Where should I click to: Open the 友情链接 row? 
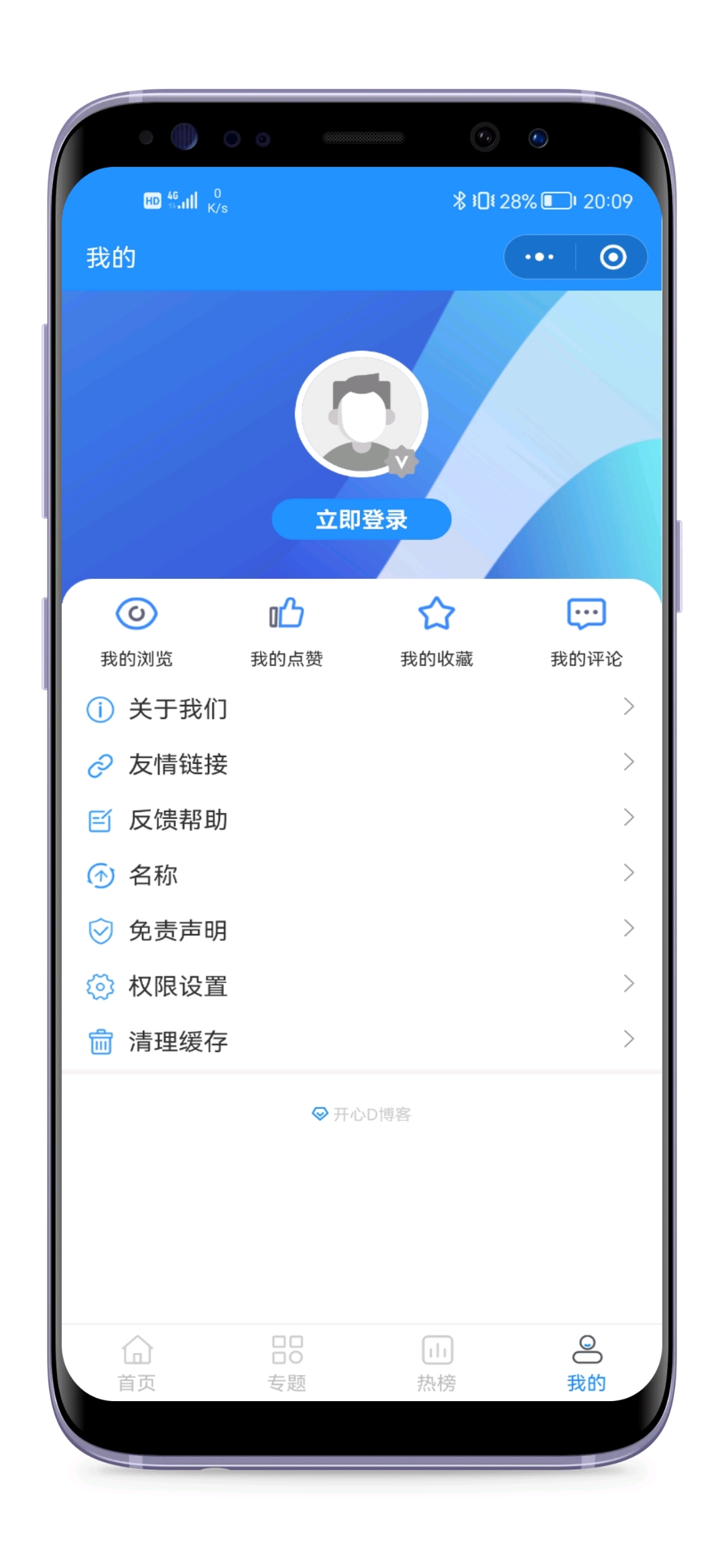[x=361, y=764]
